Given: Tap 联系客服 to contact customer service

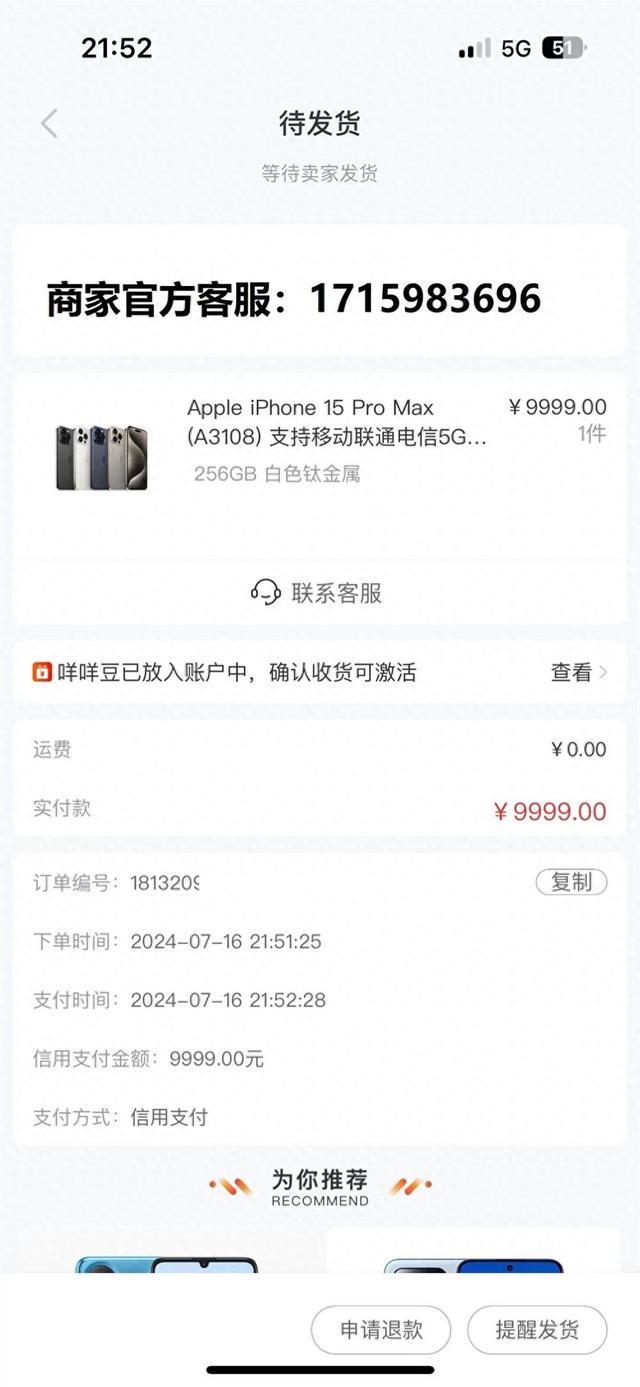Looking at the screenshot, I should (317, 593).
